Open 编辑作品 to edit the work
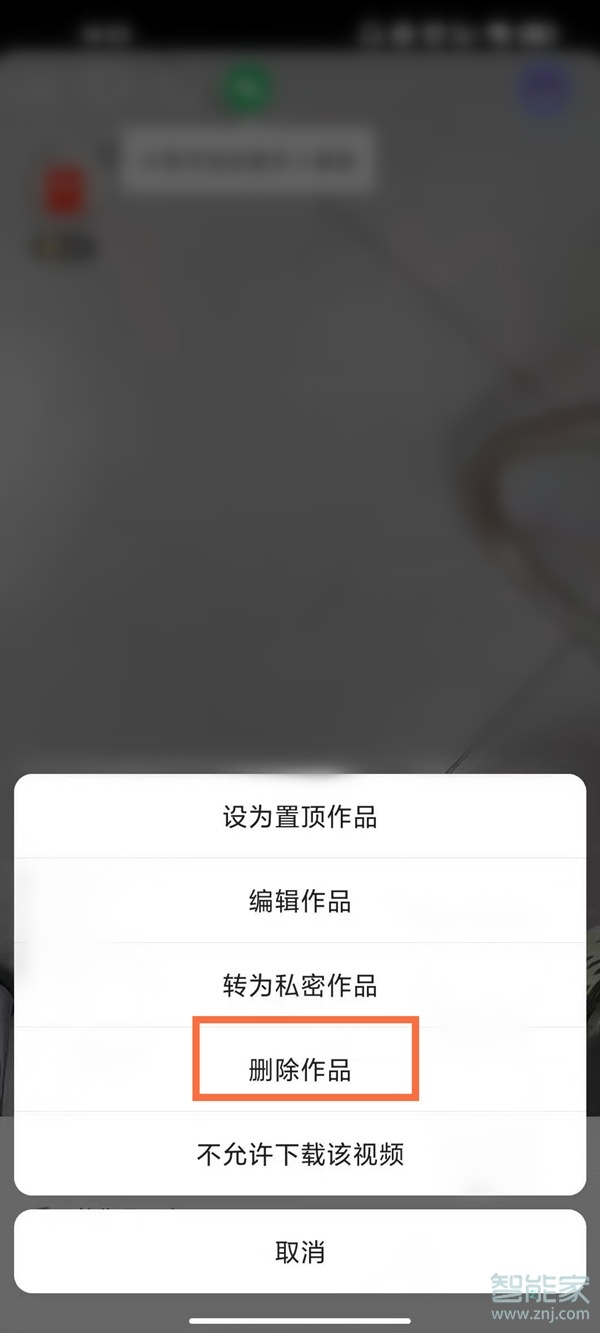The image size is (600, 1333). click(300, 901)
